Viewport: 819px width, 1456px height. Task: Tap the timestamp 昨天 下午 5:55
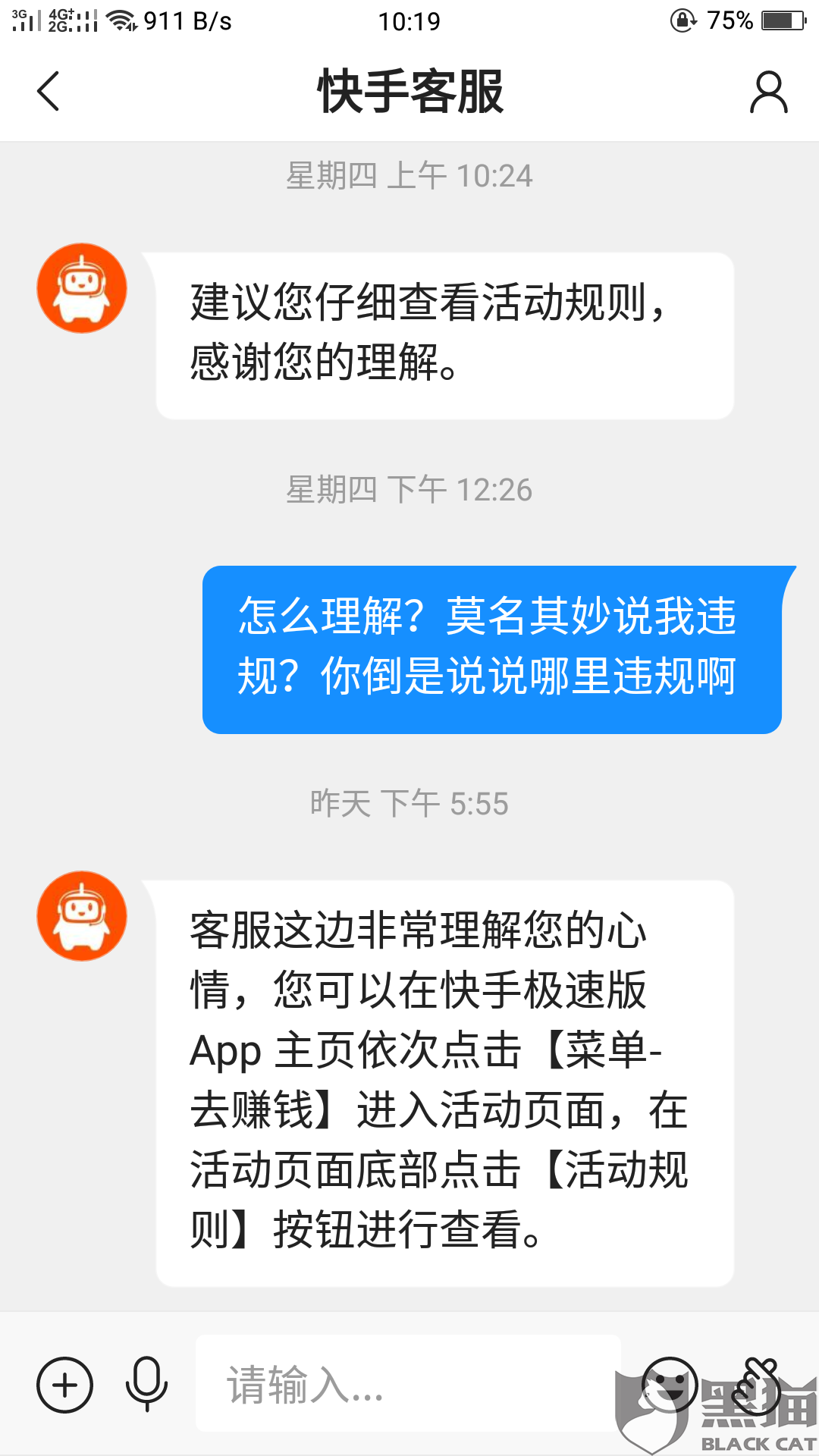409,805
